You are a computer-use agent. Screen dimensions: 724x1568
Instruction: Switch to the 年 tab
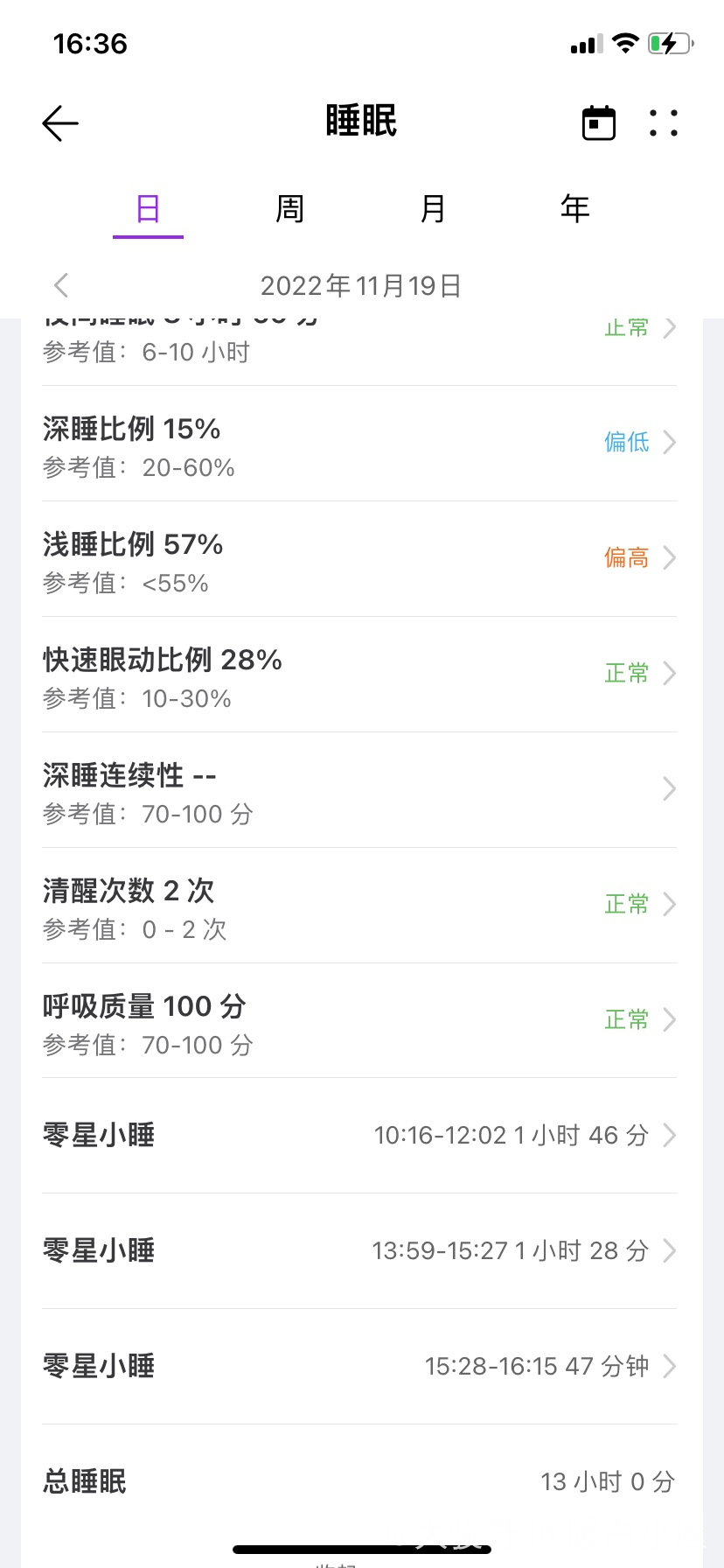pos(575,209)
